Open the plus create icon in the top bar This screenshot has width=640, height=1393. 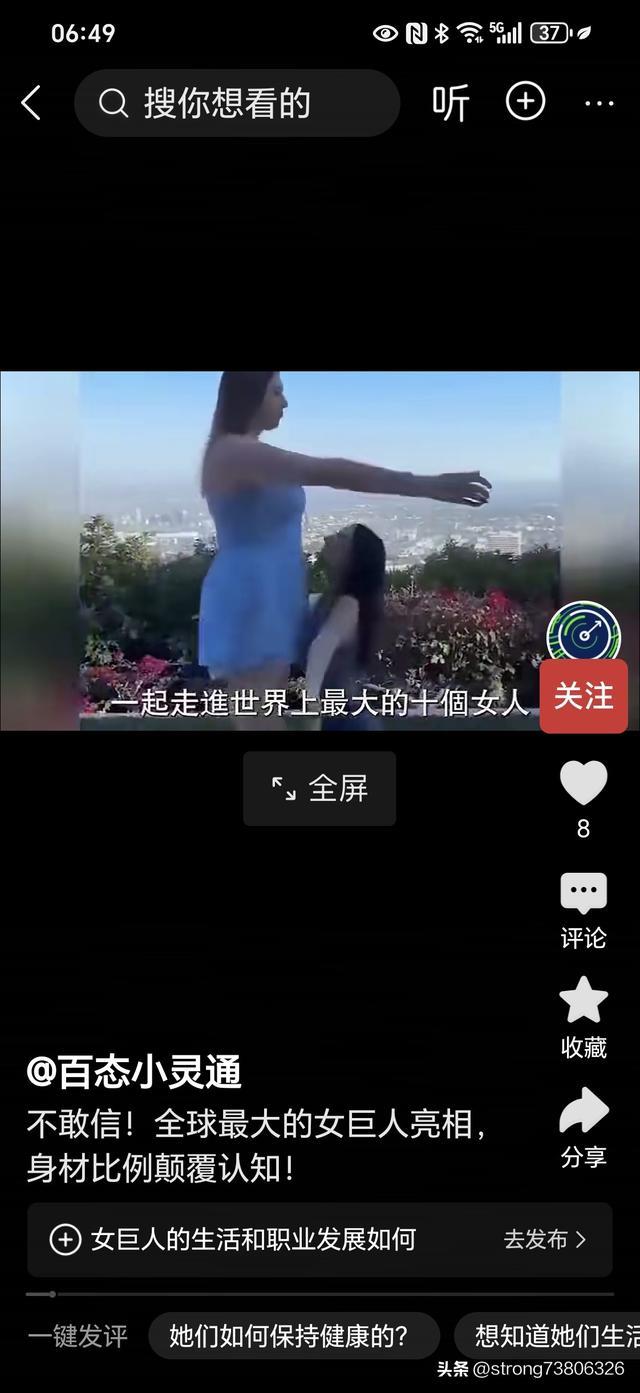pyautogui.click(x=525, y=101)
